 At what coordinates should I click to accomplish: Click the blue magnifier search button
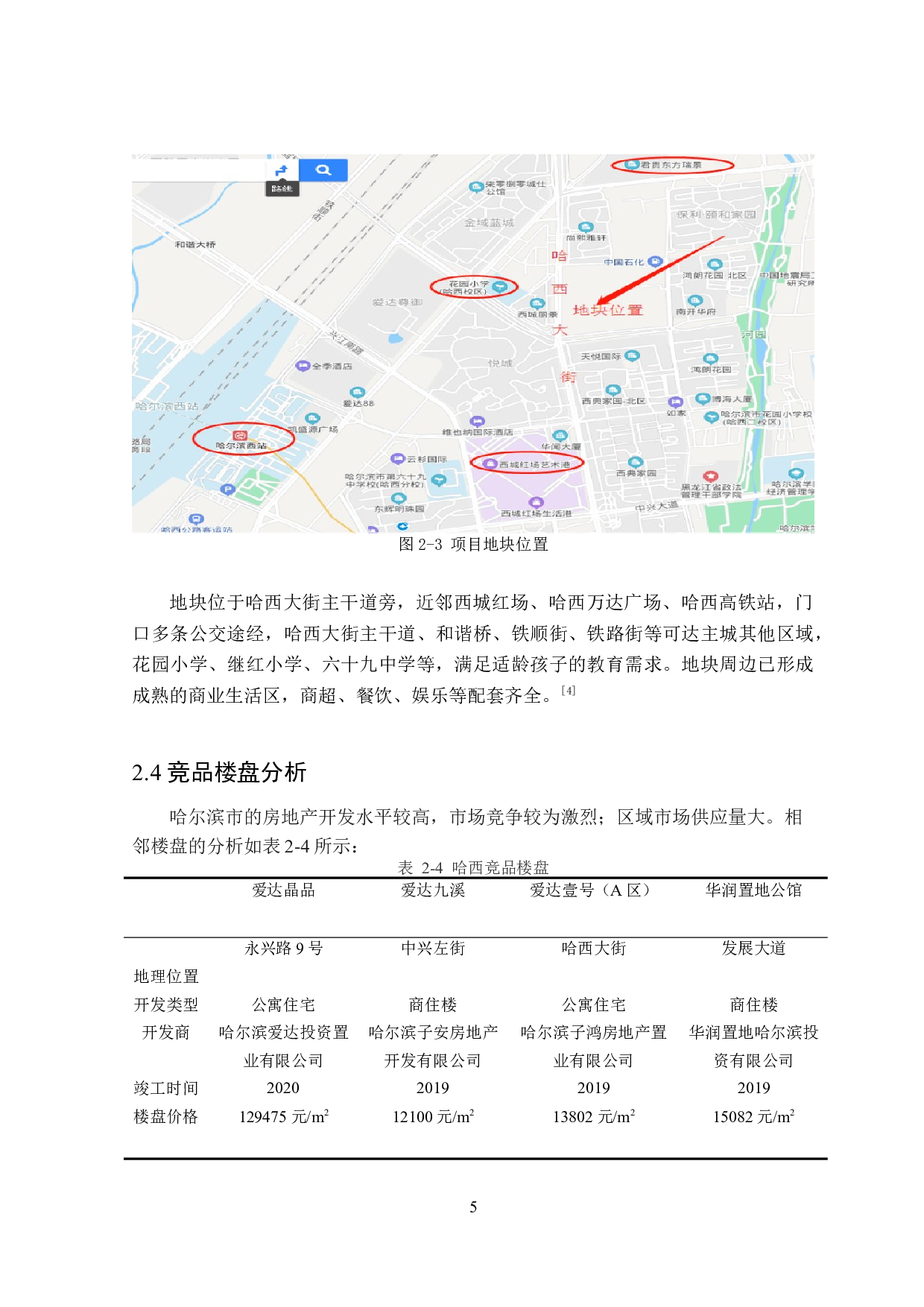[324, 170]
